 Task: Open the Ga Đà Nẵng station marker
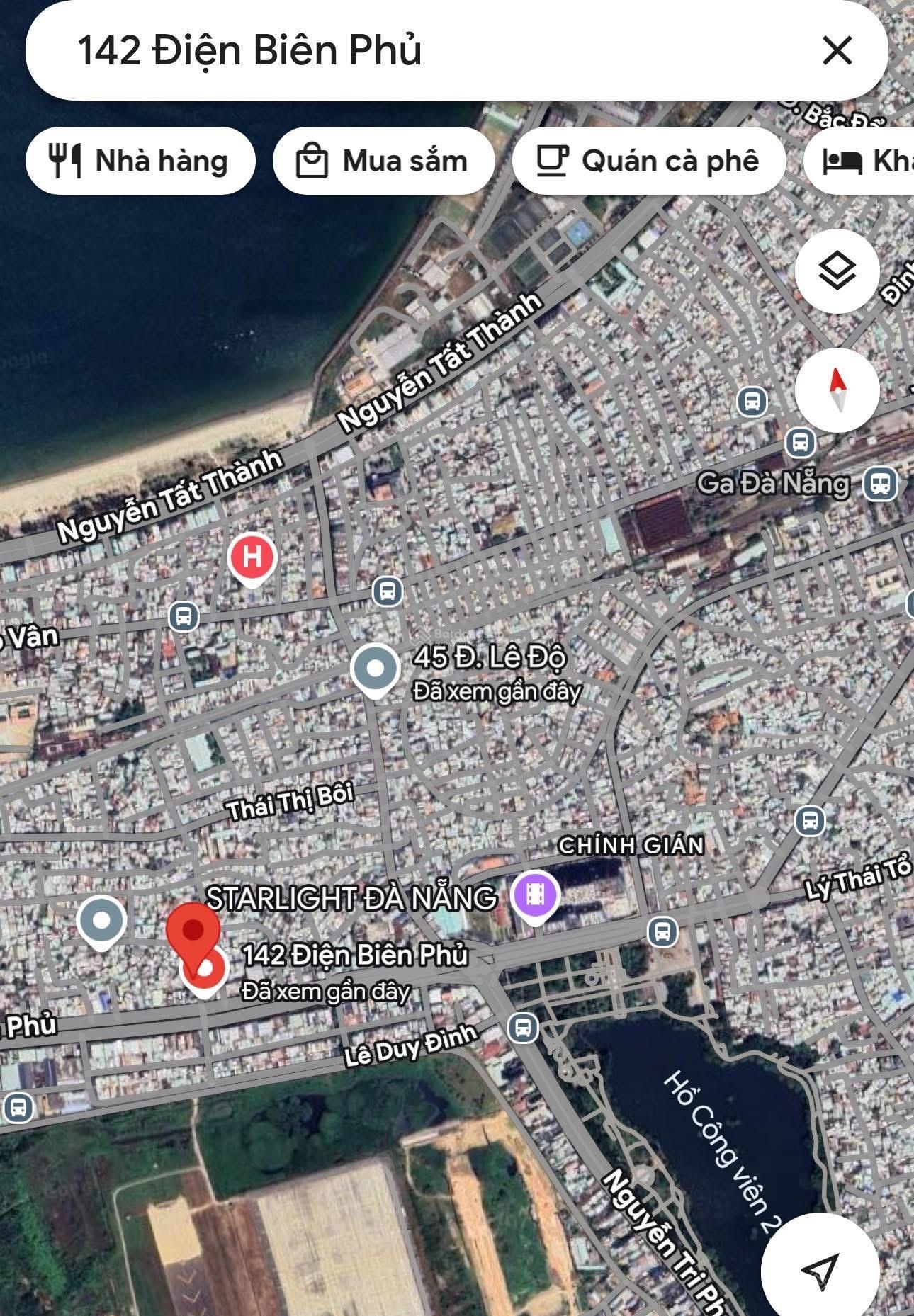pos(880,484)
